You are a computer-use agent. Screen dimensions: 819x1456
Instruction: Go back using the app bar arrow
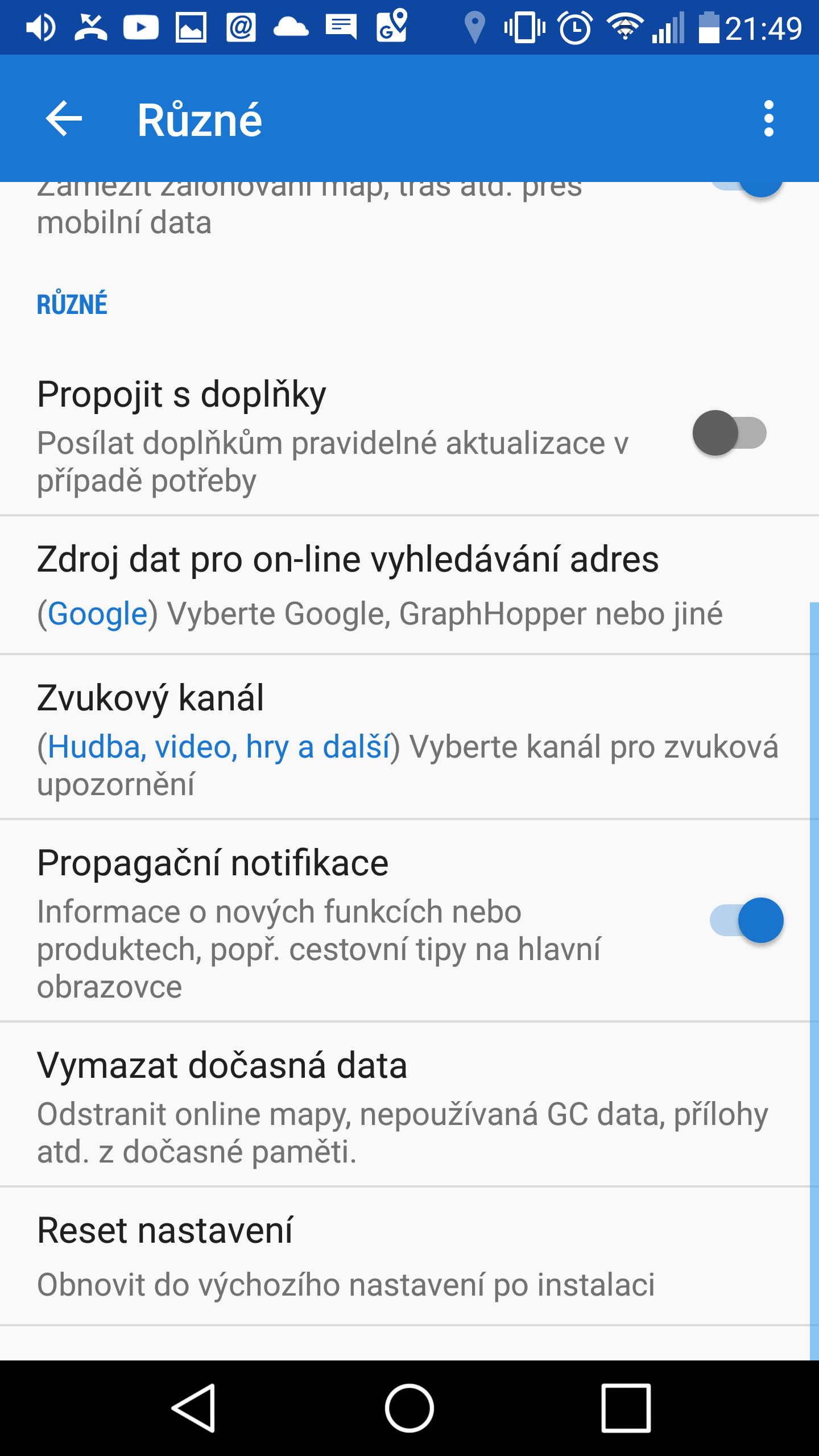tap(64, 119)
